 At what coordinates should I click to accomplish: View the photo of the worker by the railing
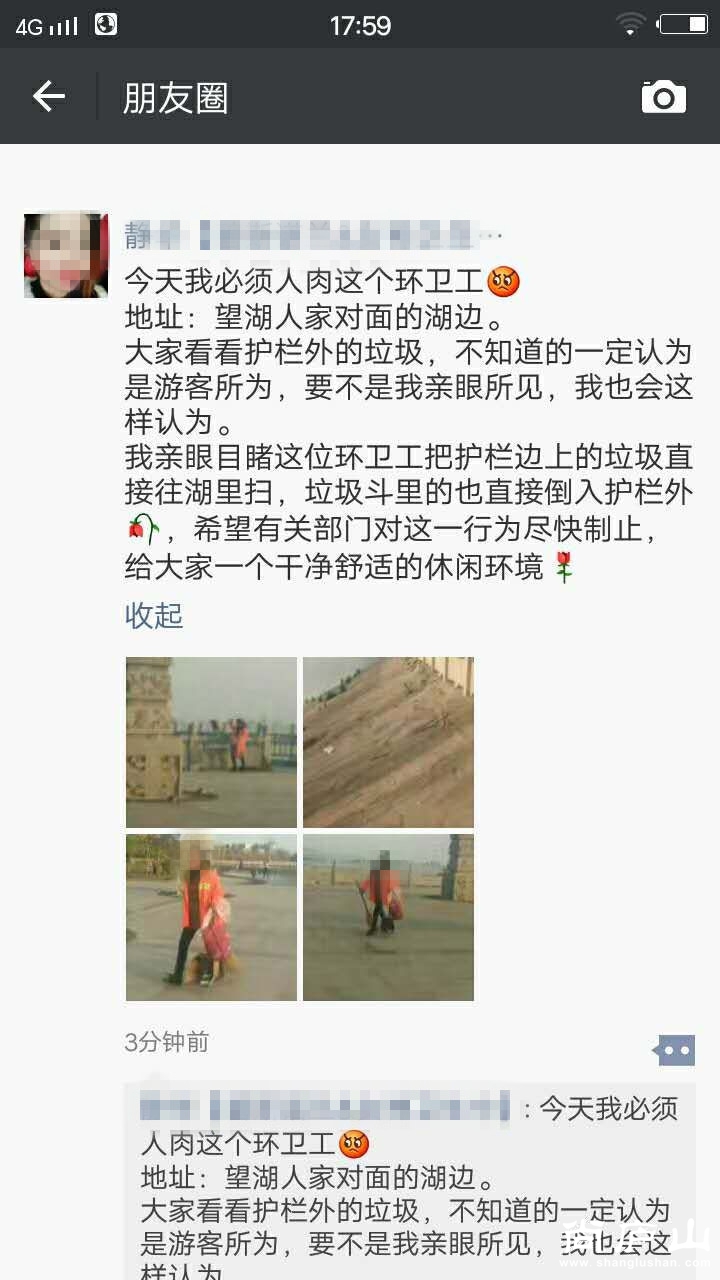coord(211,742)
